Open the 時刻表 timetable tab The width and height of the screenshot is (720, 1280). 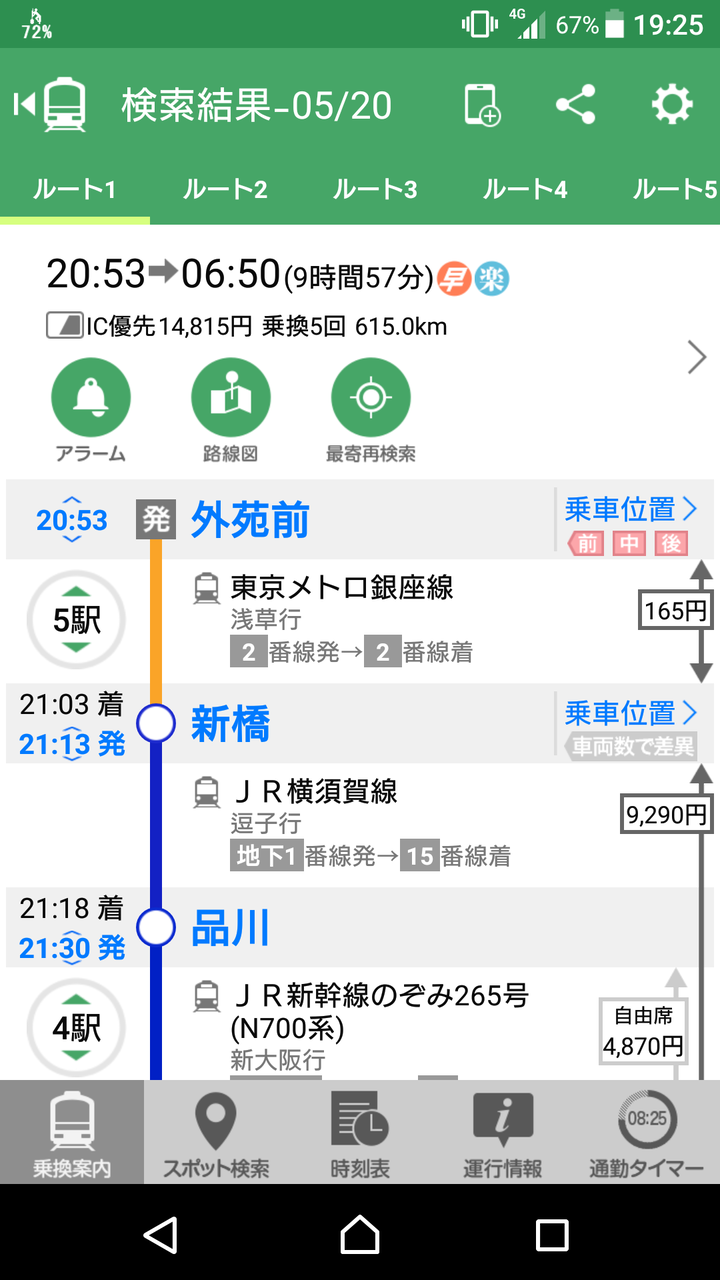coord(360,1133)
